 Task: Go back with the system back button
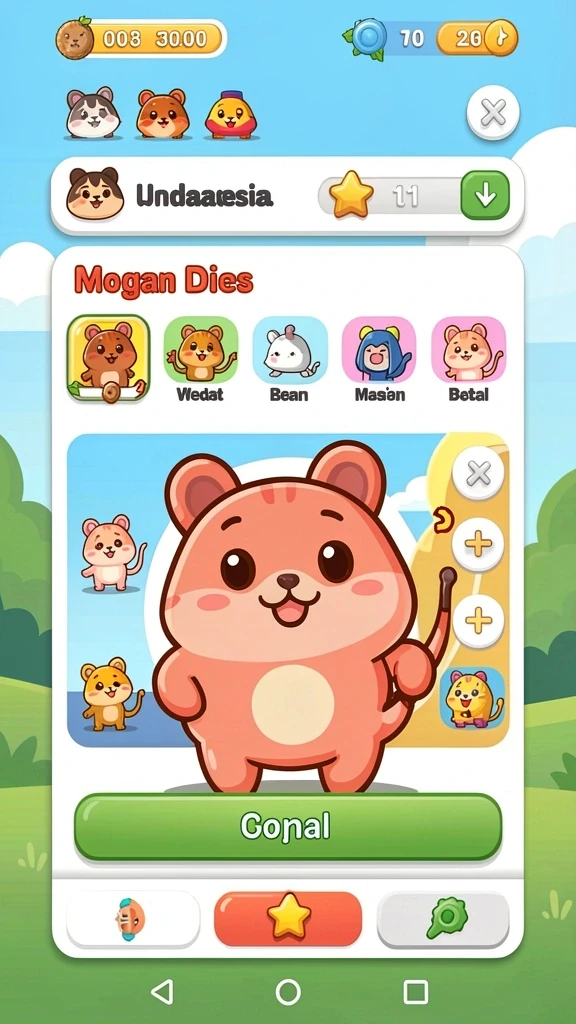161,991
